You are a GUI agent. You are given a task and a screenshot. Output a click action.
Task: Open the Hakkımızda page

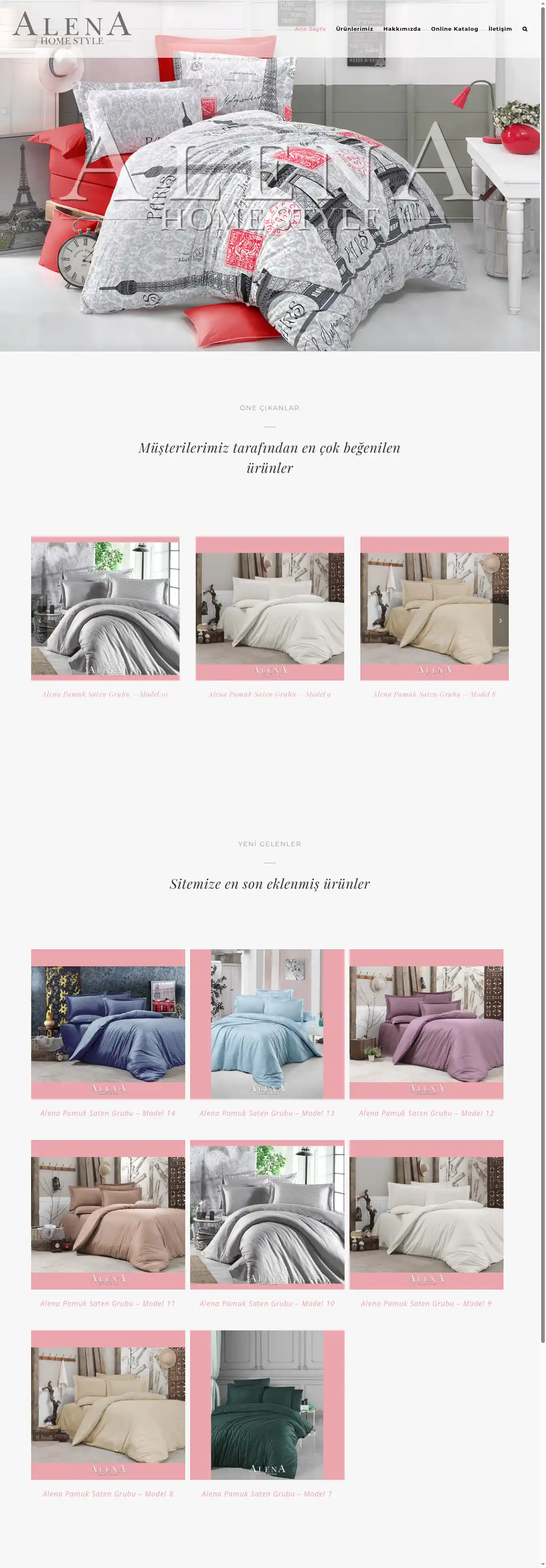[x=402, y=29]
